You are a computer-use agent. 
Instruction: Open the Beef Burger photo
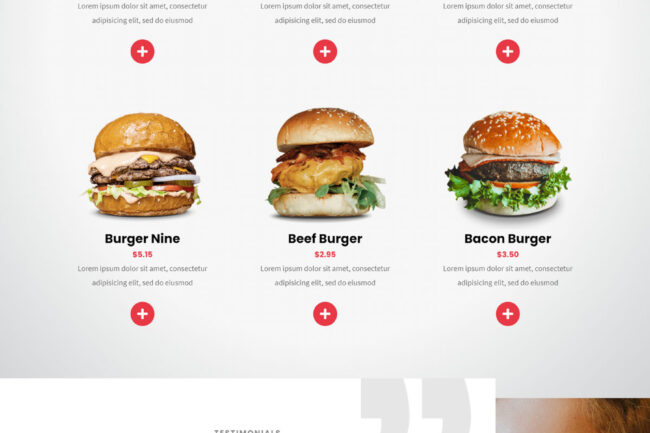coord(325,163)
